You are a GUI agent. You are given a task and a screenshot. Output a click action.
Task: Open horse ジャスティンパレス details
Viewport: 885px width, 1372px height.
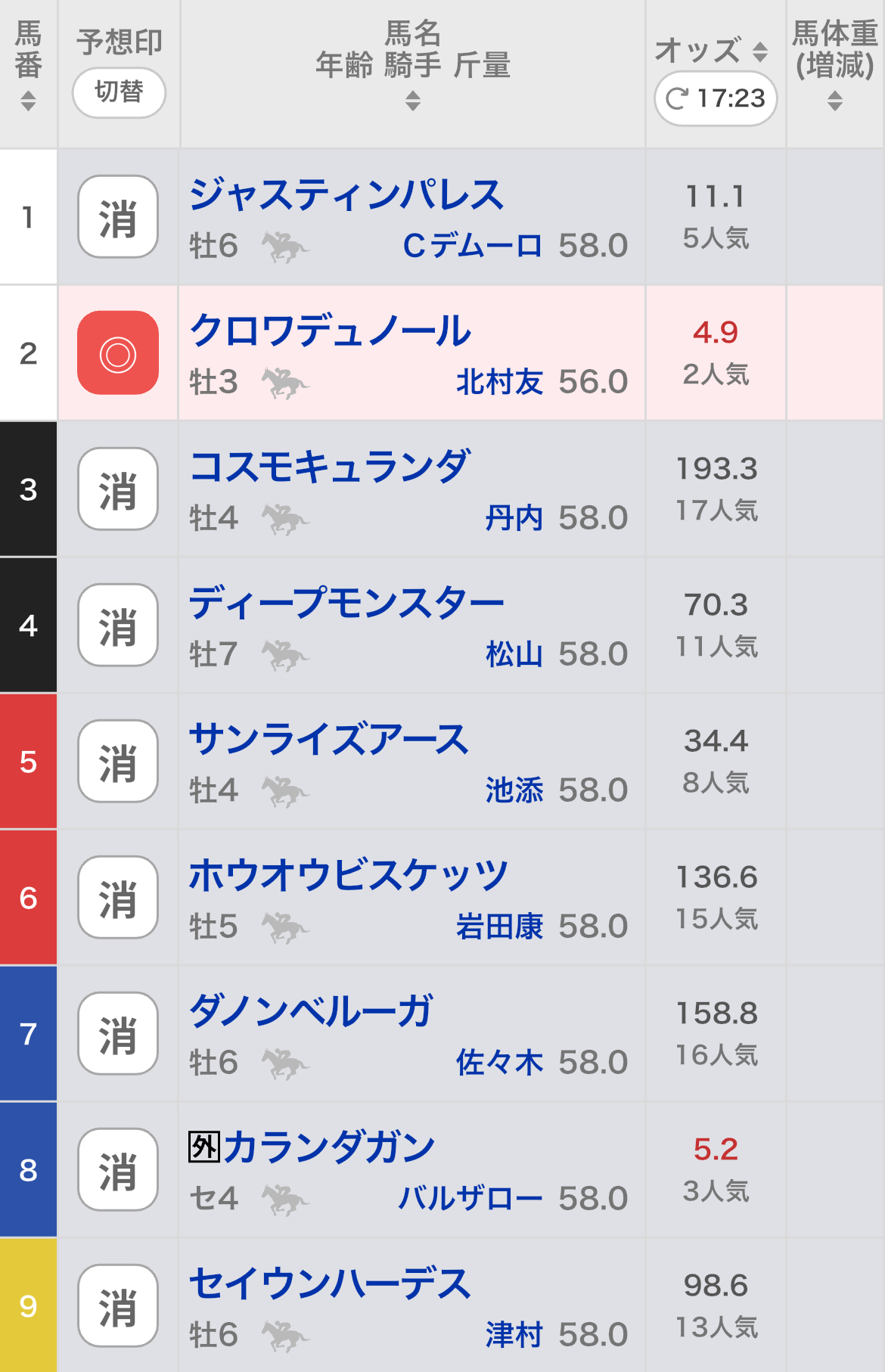[x=346, y=195]
